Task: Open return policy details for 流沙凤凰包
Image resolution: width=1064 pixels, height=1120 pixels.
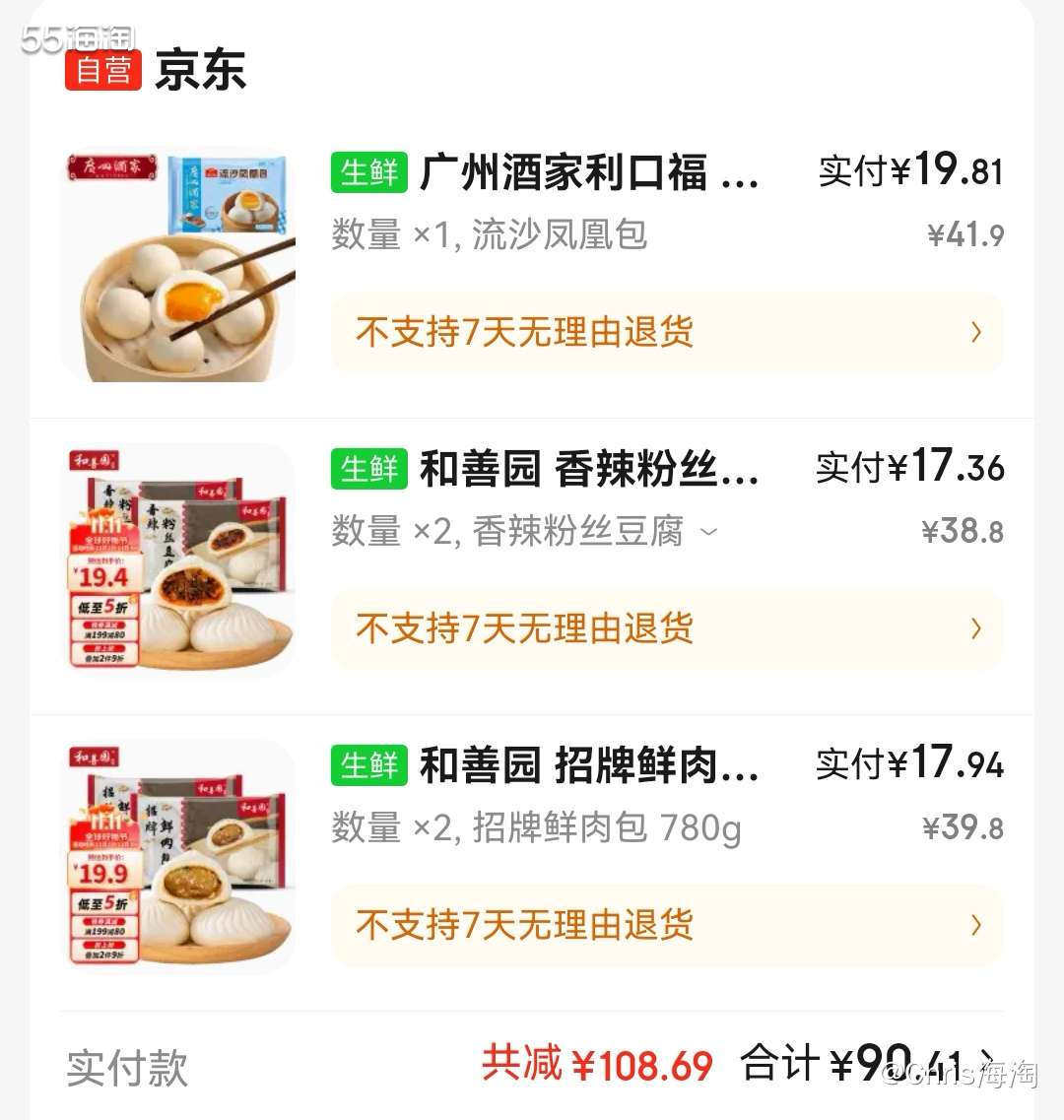Action: 975,333
